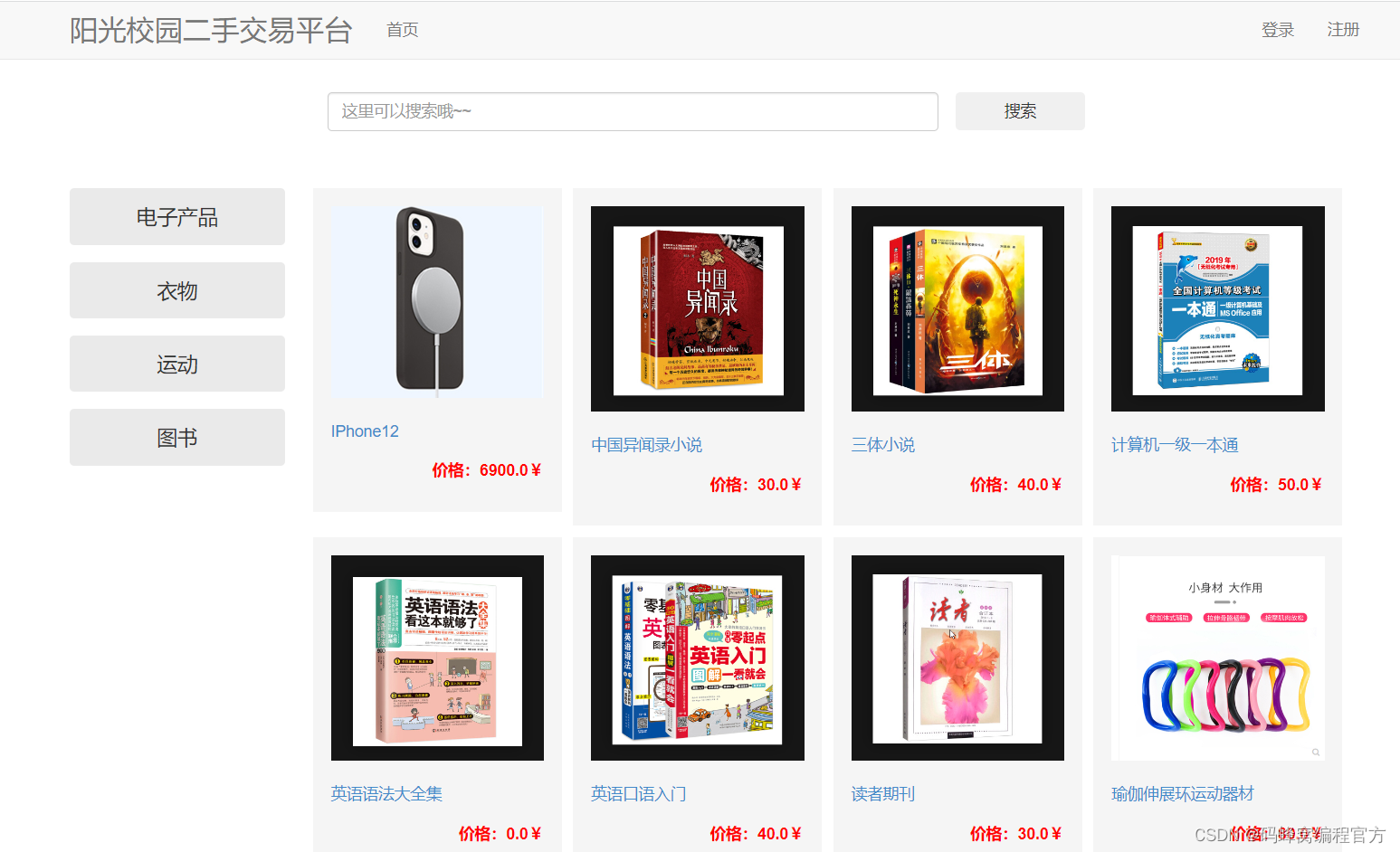Tap the 英语口语入门 title link
This screenshot has width=1400, height=852.
(x=638, y=794)
